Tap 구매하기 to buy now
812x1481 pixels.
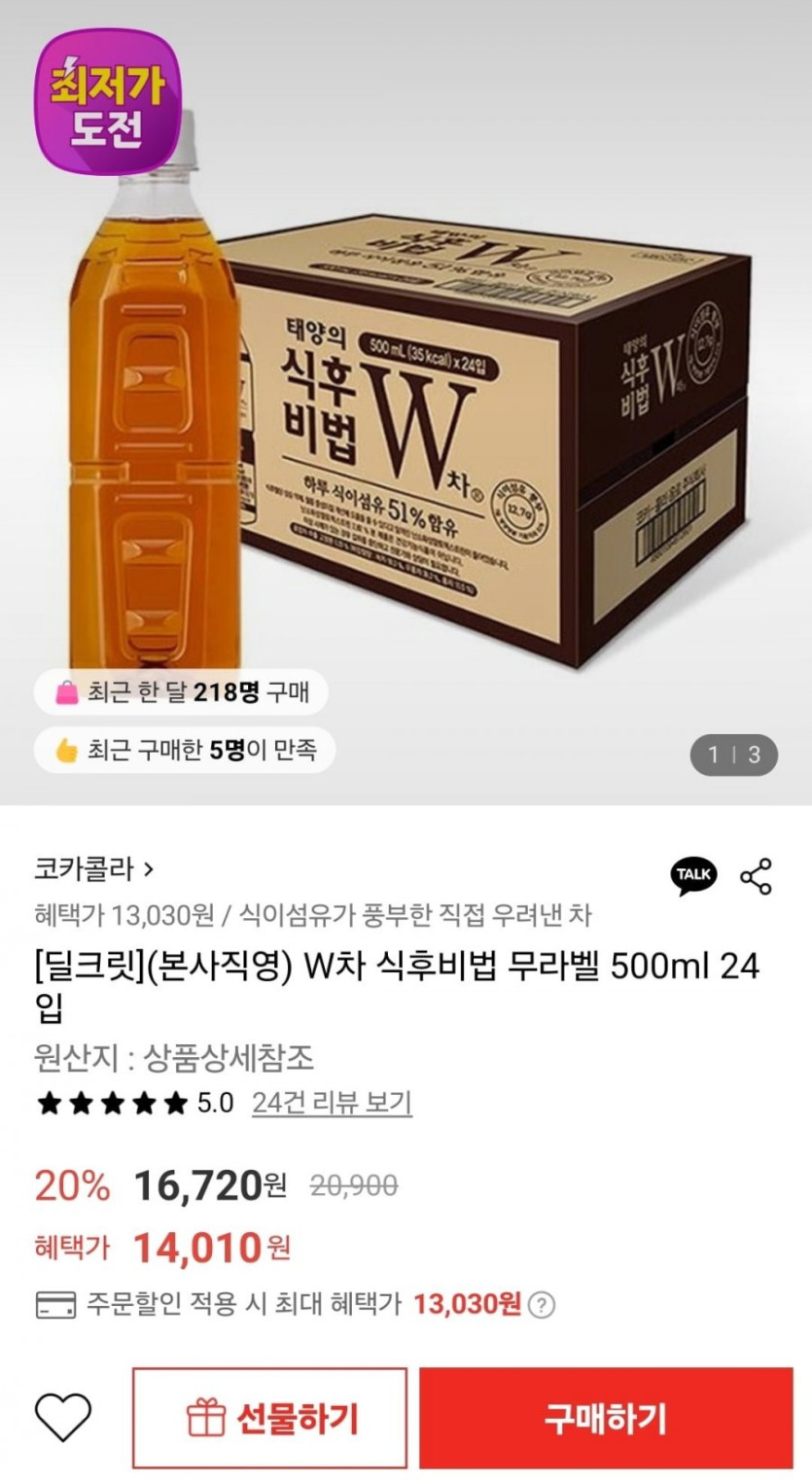(x=606, y=1418)
